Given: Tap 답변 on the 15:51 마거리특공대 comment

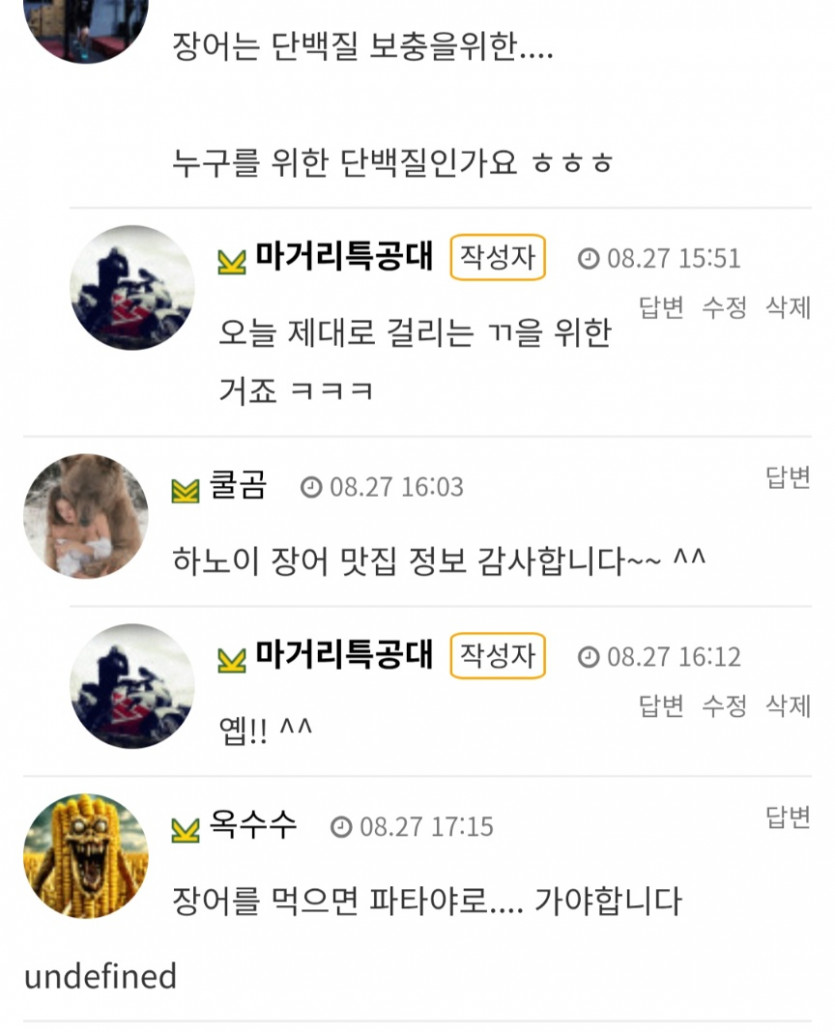Looking at the screenshot, I should click(661, 307).
